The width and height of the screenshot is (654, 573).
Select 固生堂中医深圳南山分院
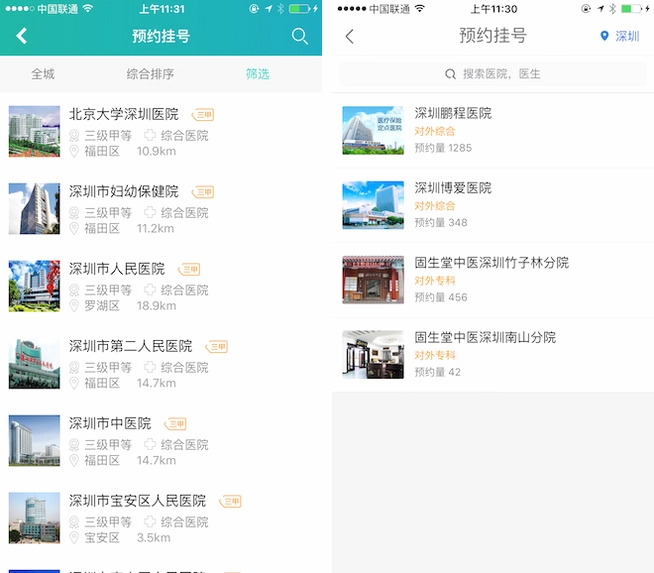click(x=493, y=354)
